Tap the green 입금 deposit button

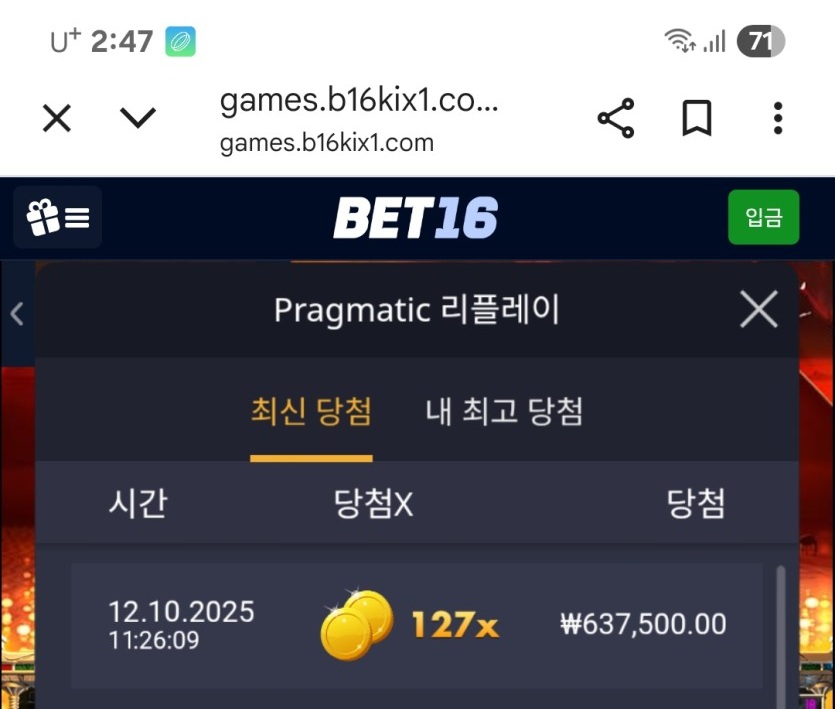coord(763,217)
